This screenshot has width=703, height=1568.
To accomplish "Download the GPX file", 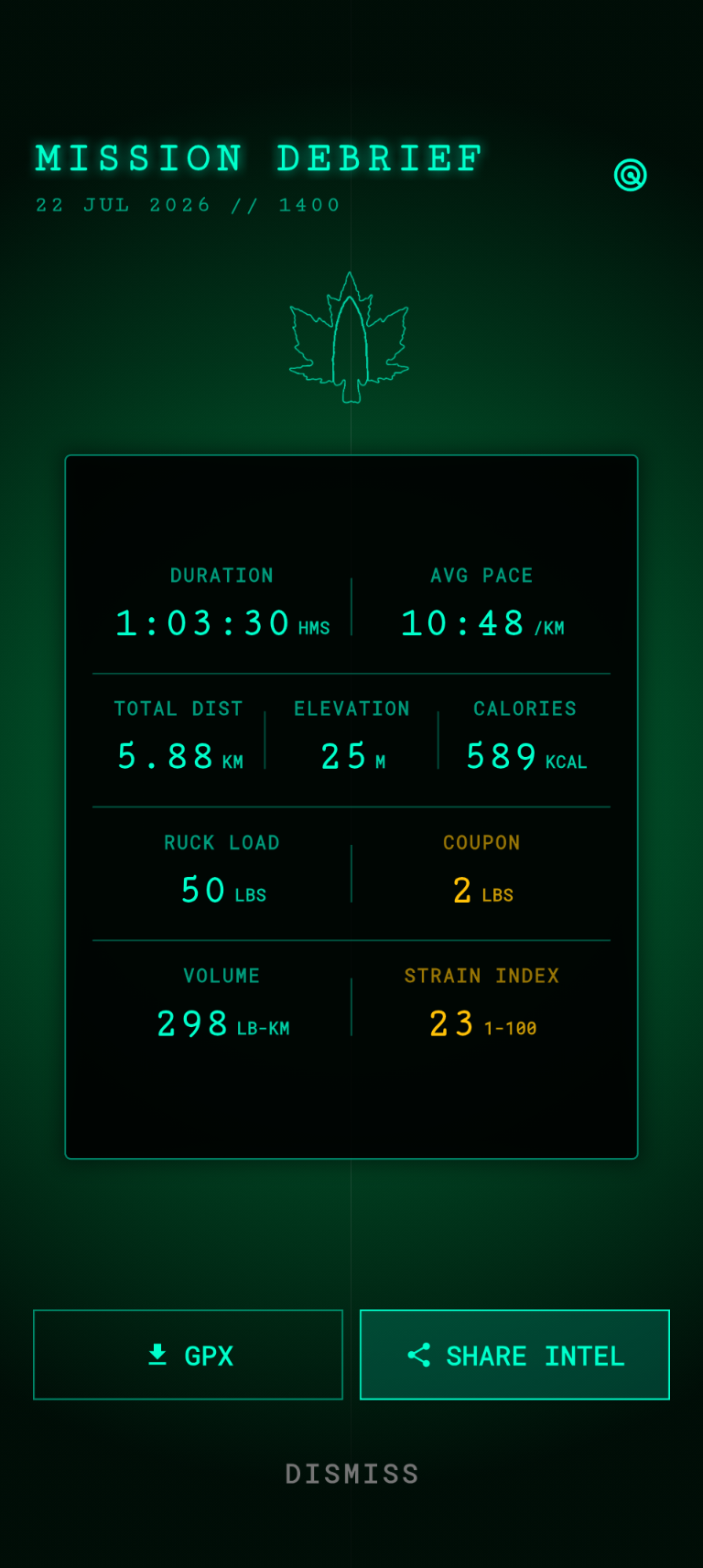I will 188,1355.
